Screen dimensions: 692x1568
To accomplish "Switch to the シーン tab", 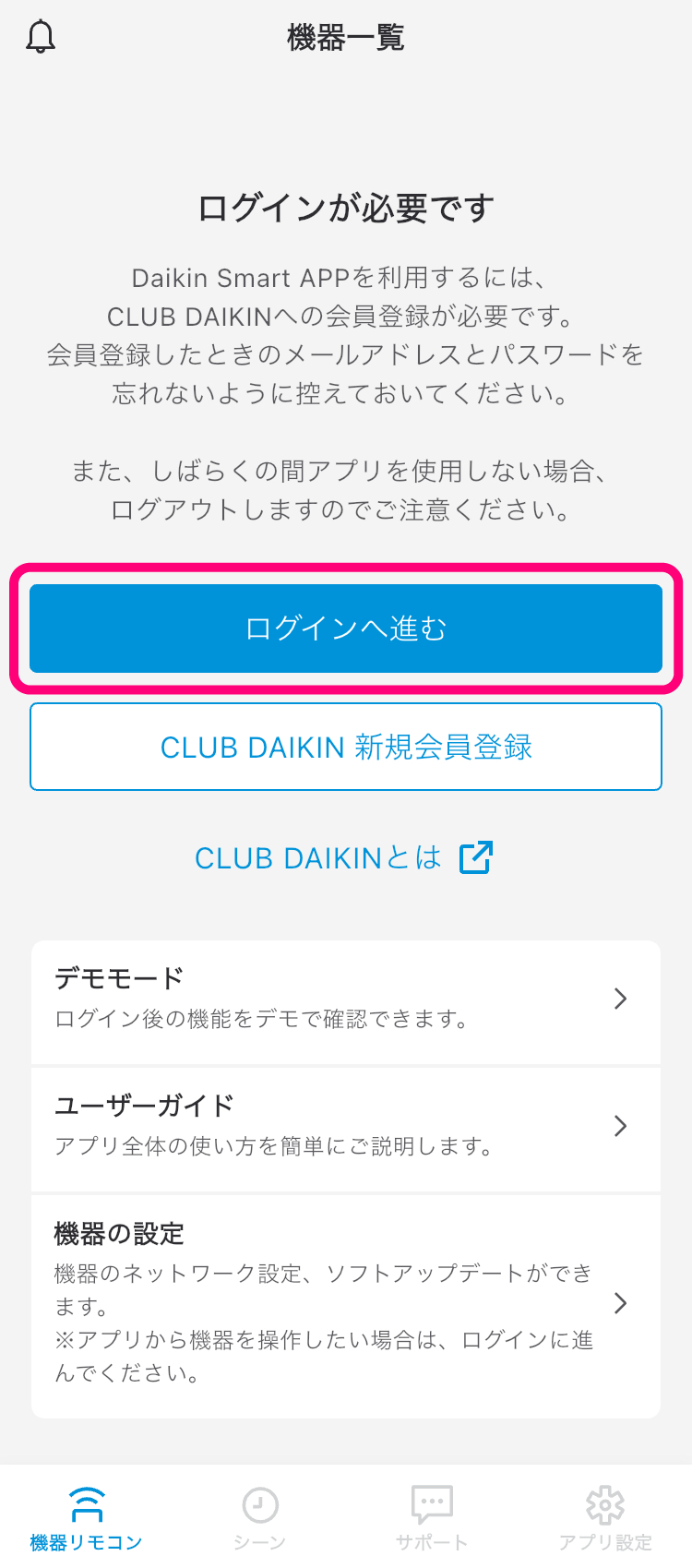I will pyautogui.click(x=259, y=1518).
